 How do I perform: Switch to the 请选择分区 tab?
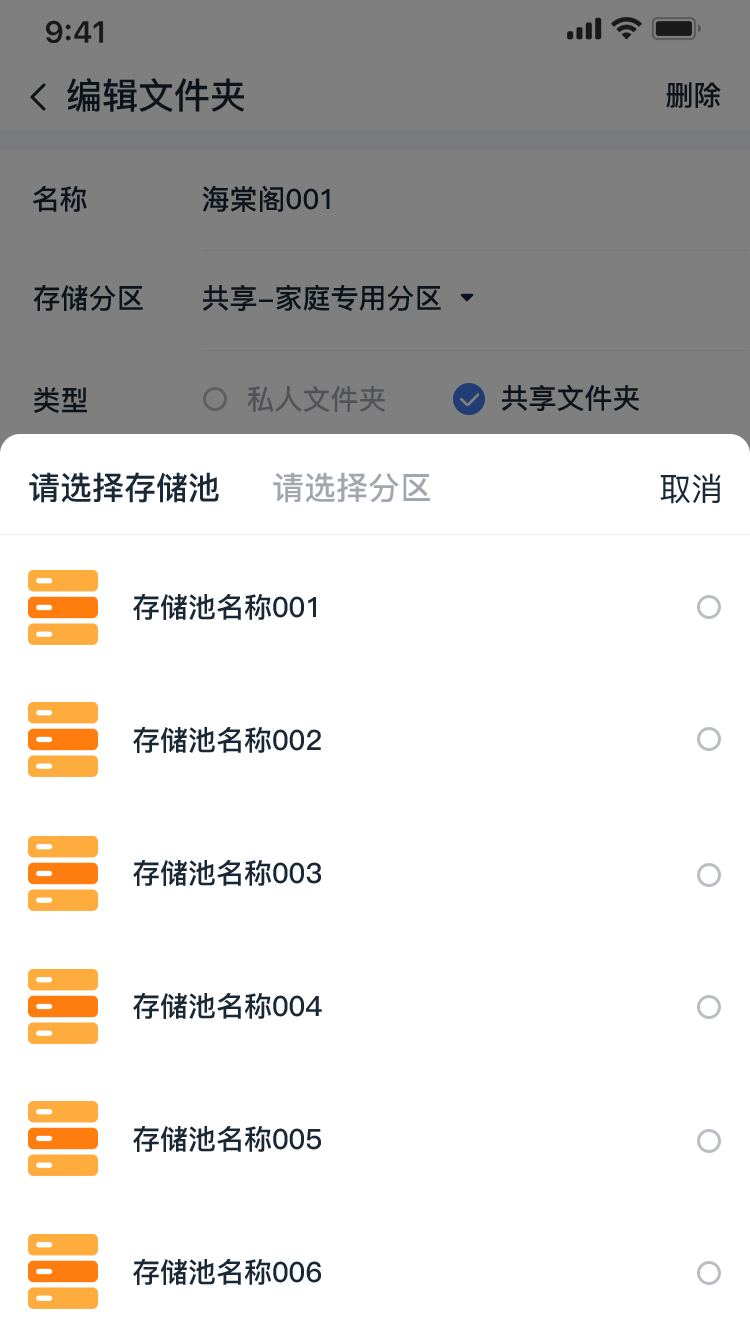[x=352, y=489]
